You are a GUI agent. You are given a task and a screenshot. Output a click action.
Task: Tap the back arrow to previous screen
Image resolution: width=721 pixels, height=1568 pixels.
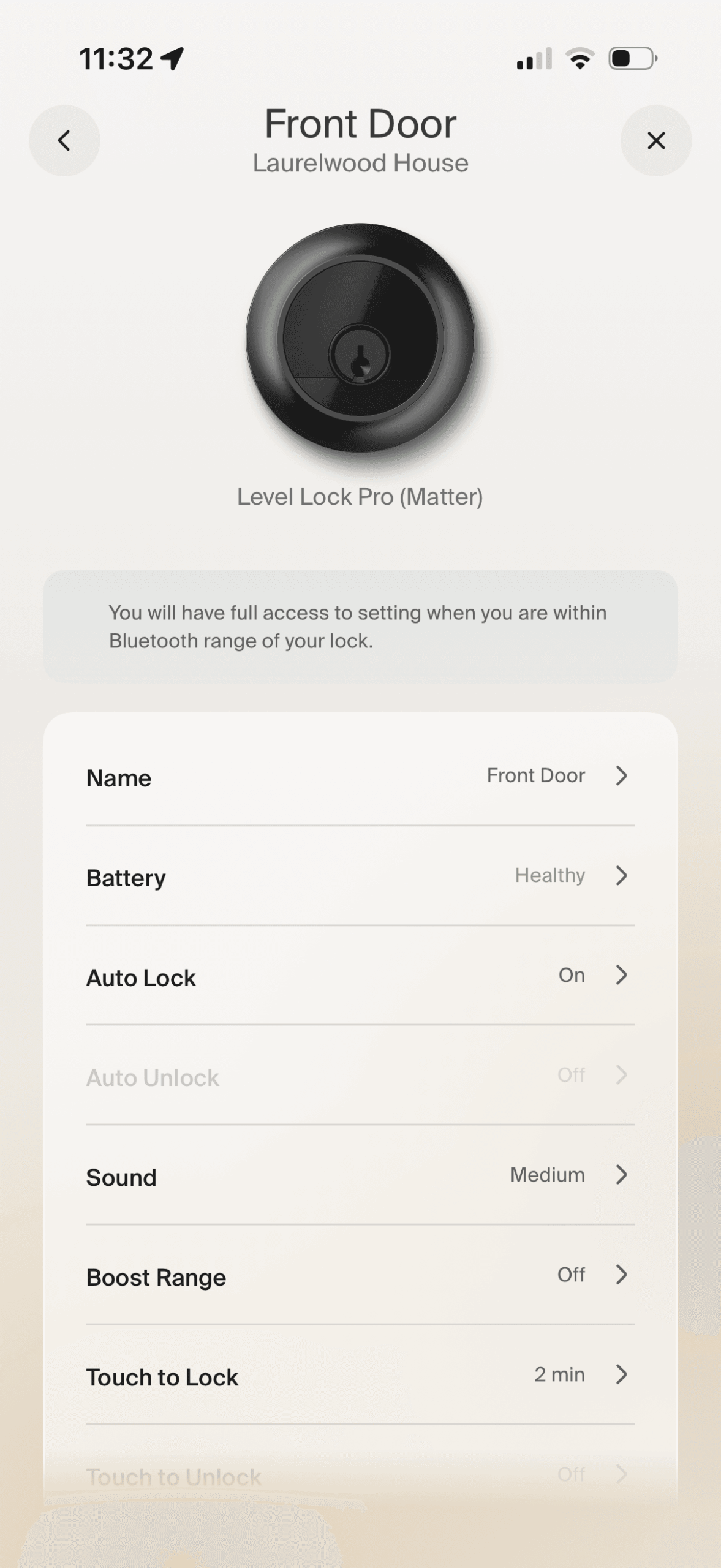64,140
